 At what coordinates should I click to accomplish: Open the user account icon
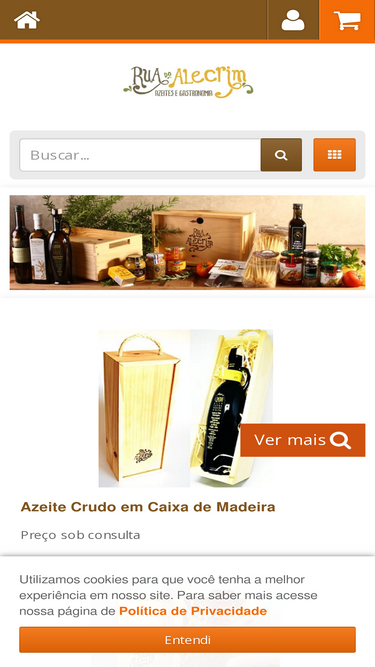[293, 20]
